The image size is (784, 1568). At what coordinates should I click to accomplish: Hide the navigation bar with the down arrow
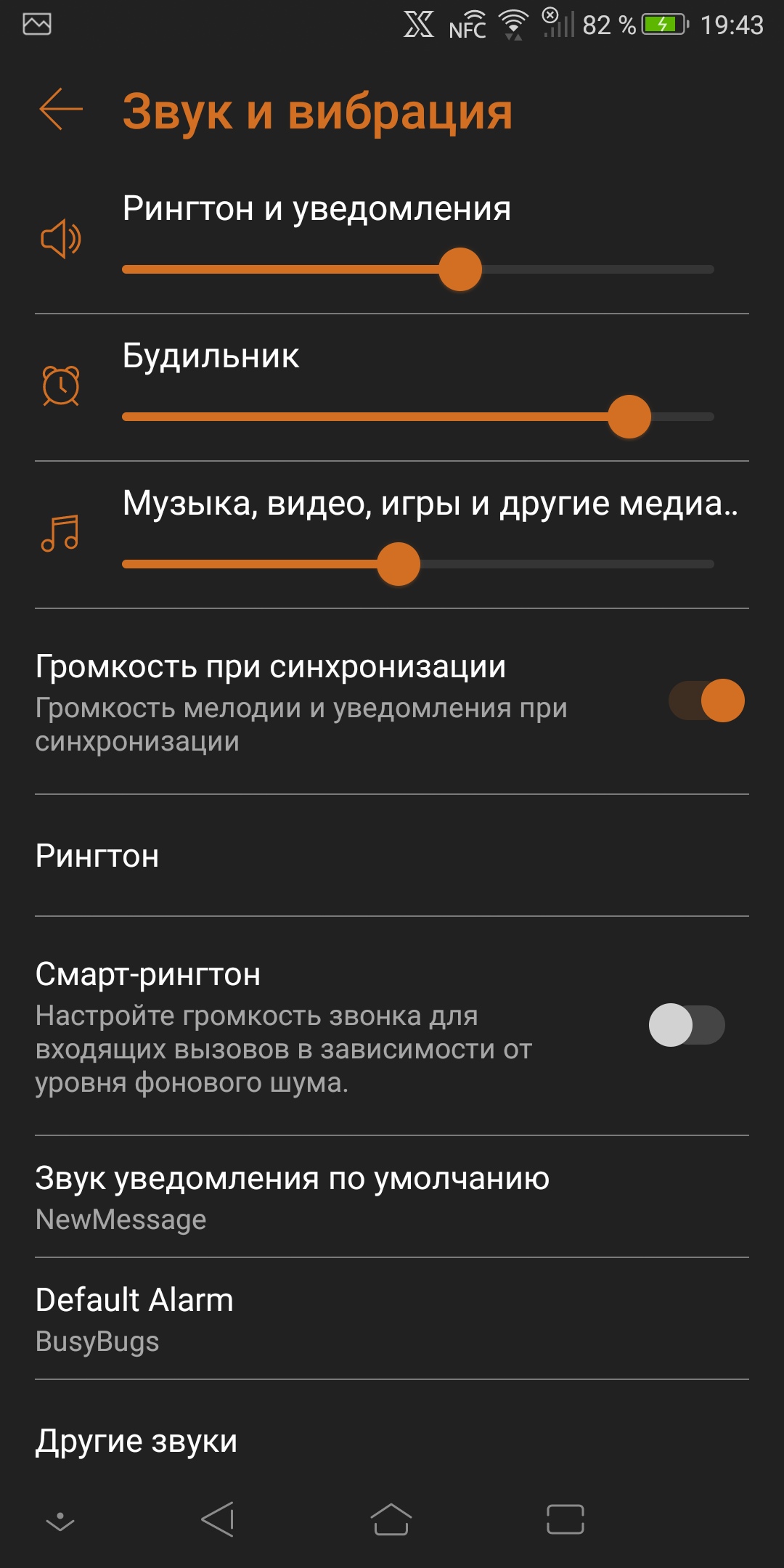click(x=60, y=1520)
